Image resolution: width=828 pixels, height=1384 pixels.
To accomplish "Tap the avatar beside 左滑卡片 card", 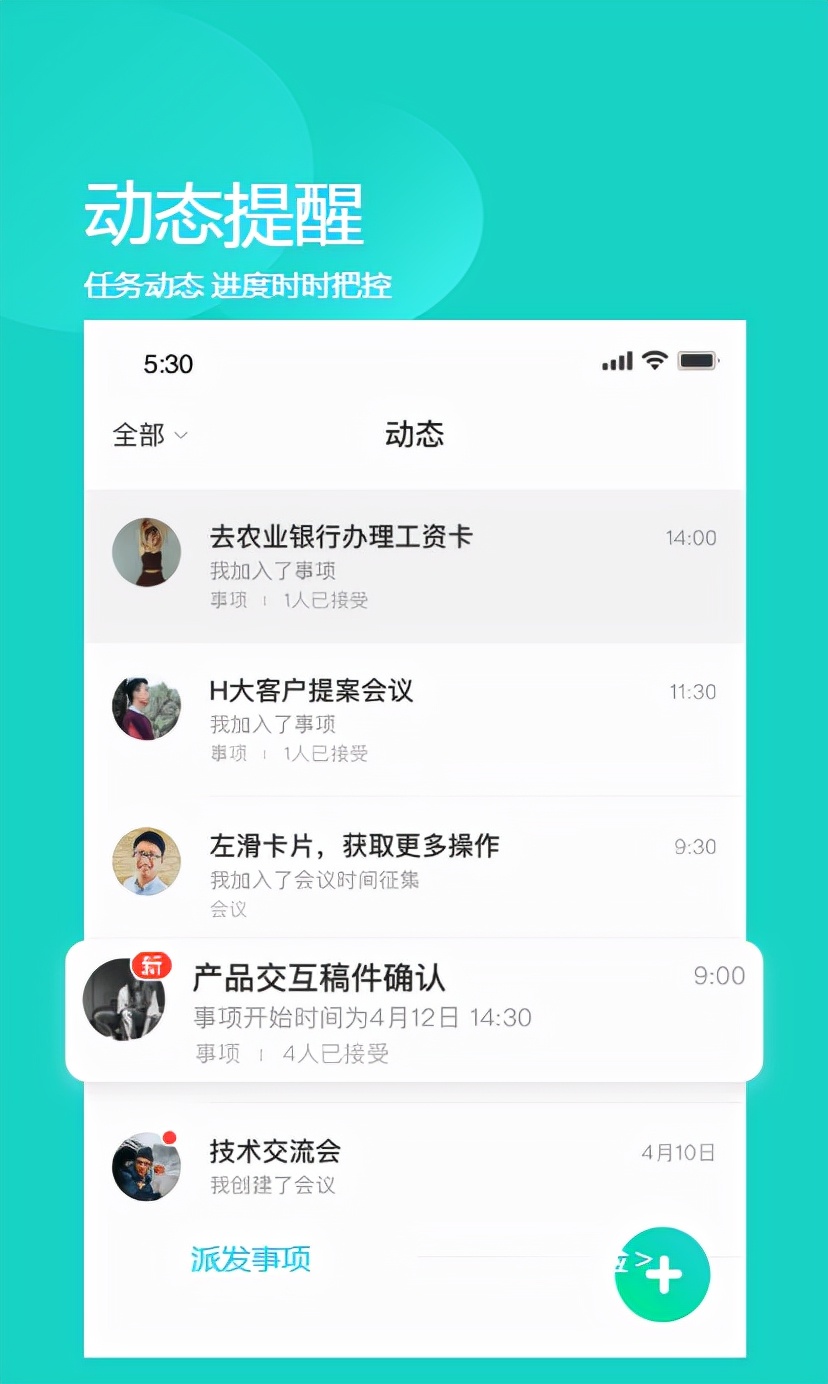I will [x=147, y=861].
